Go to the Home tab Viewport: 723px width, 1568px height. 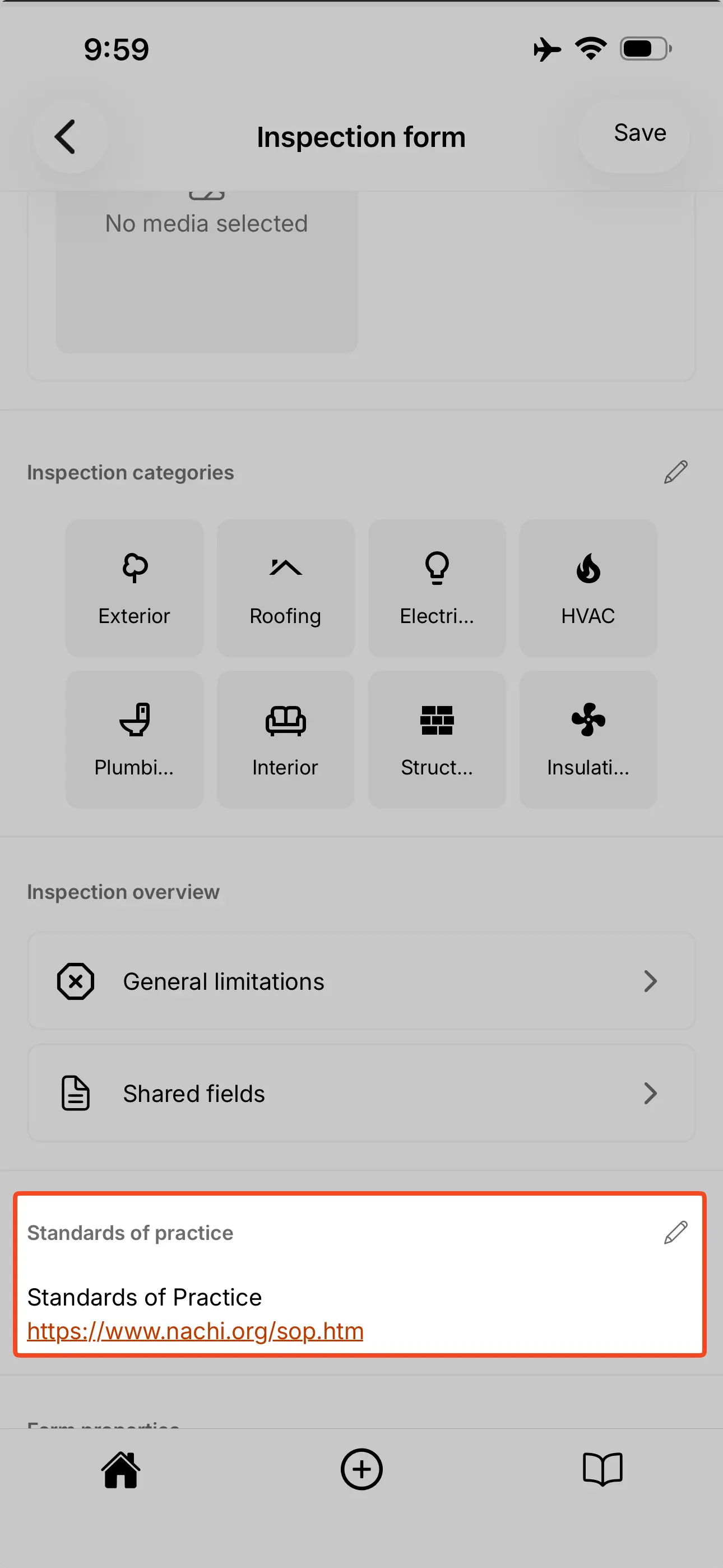[x=121, y=1469]
